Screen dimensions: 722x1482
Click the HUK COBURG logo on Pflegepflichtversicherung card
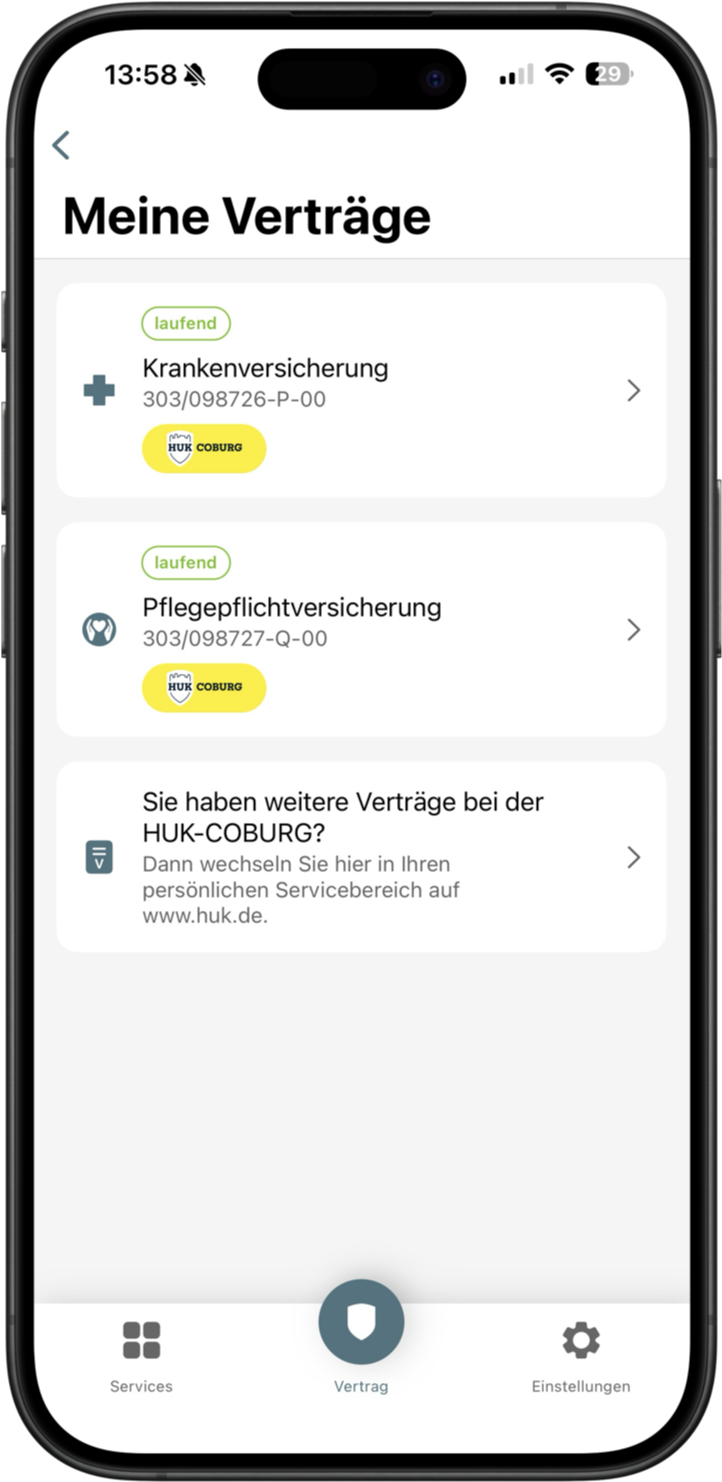pos(203,687)
